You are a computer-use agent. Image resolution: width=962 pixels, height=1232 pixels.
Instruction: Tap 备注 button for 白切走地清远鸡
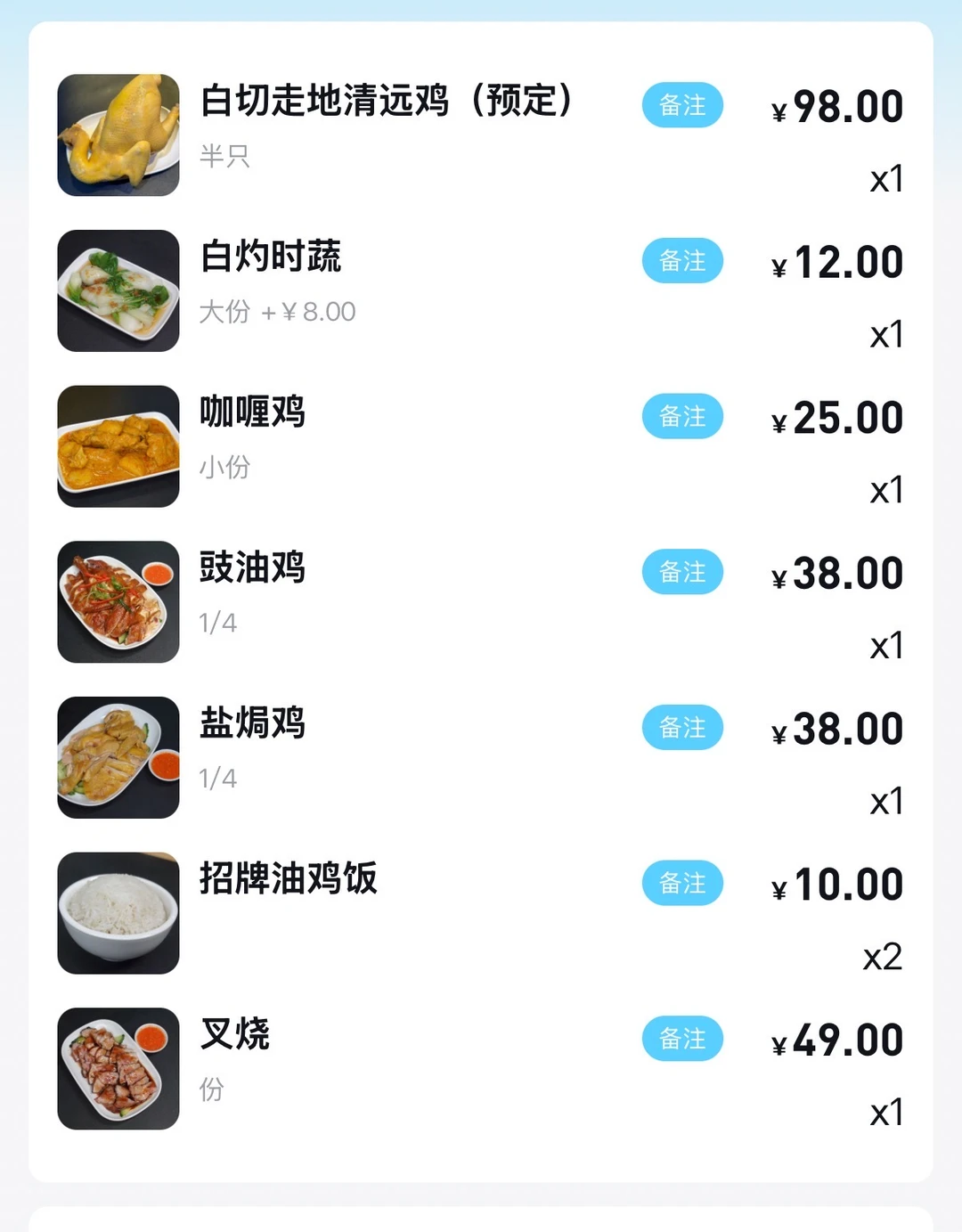coord(681,105)
